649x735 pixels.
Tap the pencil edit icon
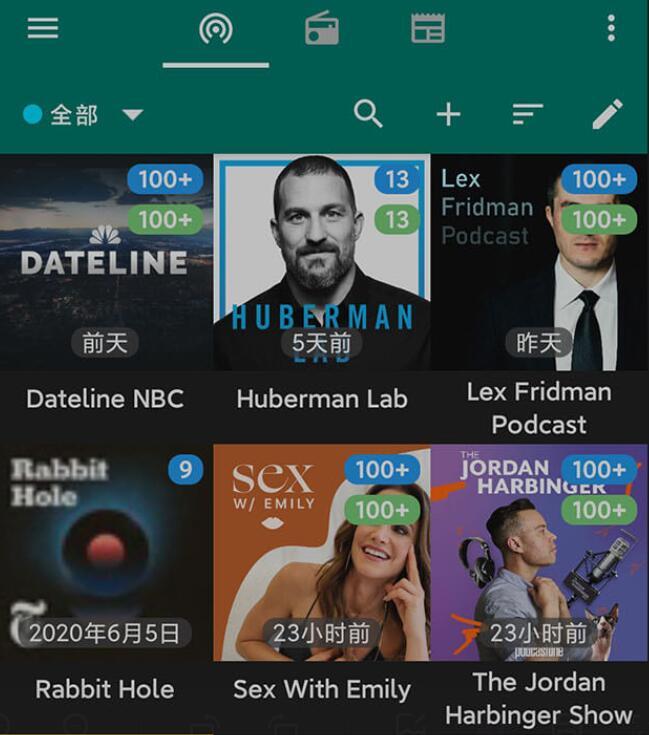point(607,115)
